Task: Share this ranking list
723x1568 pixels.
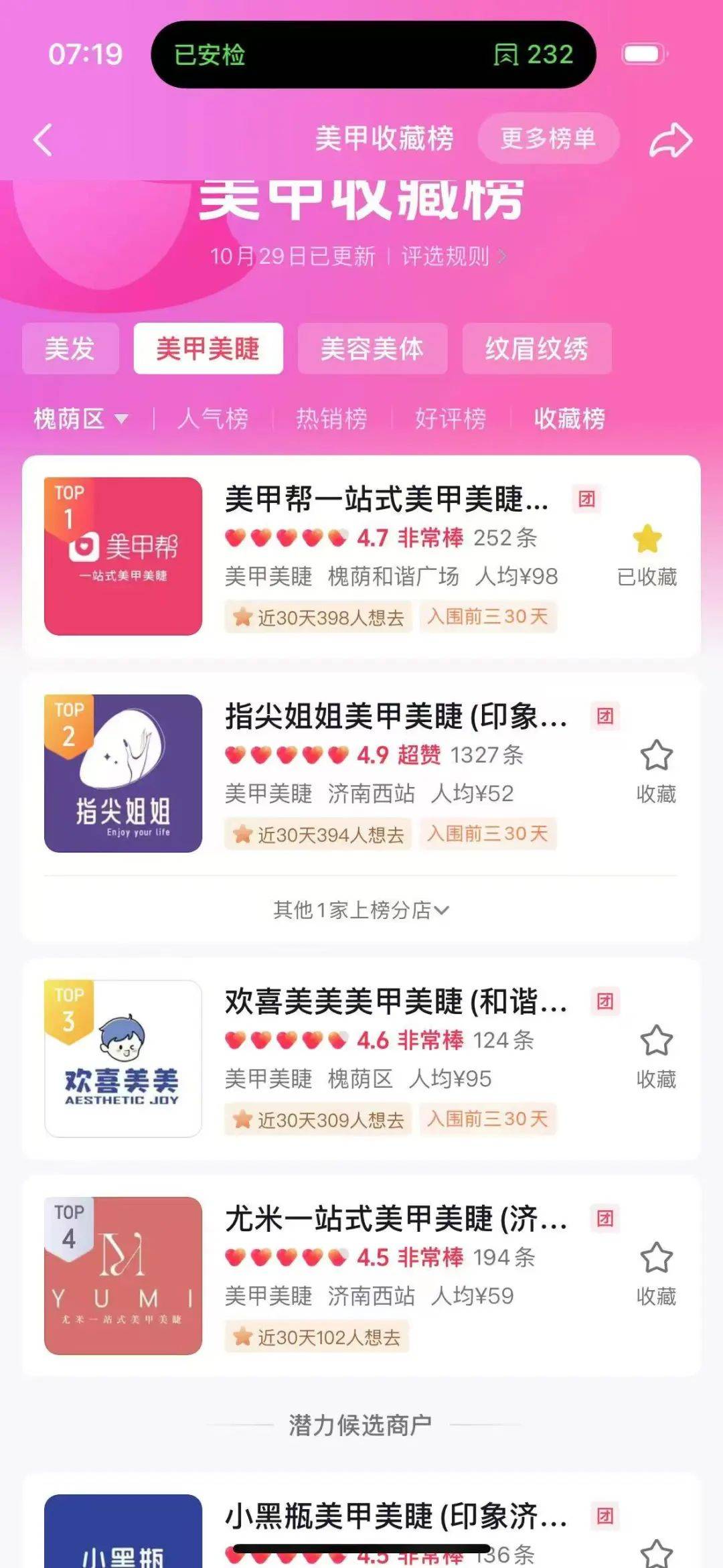Action: (x=671, y=140)
